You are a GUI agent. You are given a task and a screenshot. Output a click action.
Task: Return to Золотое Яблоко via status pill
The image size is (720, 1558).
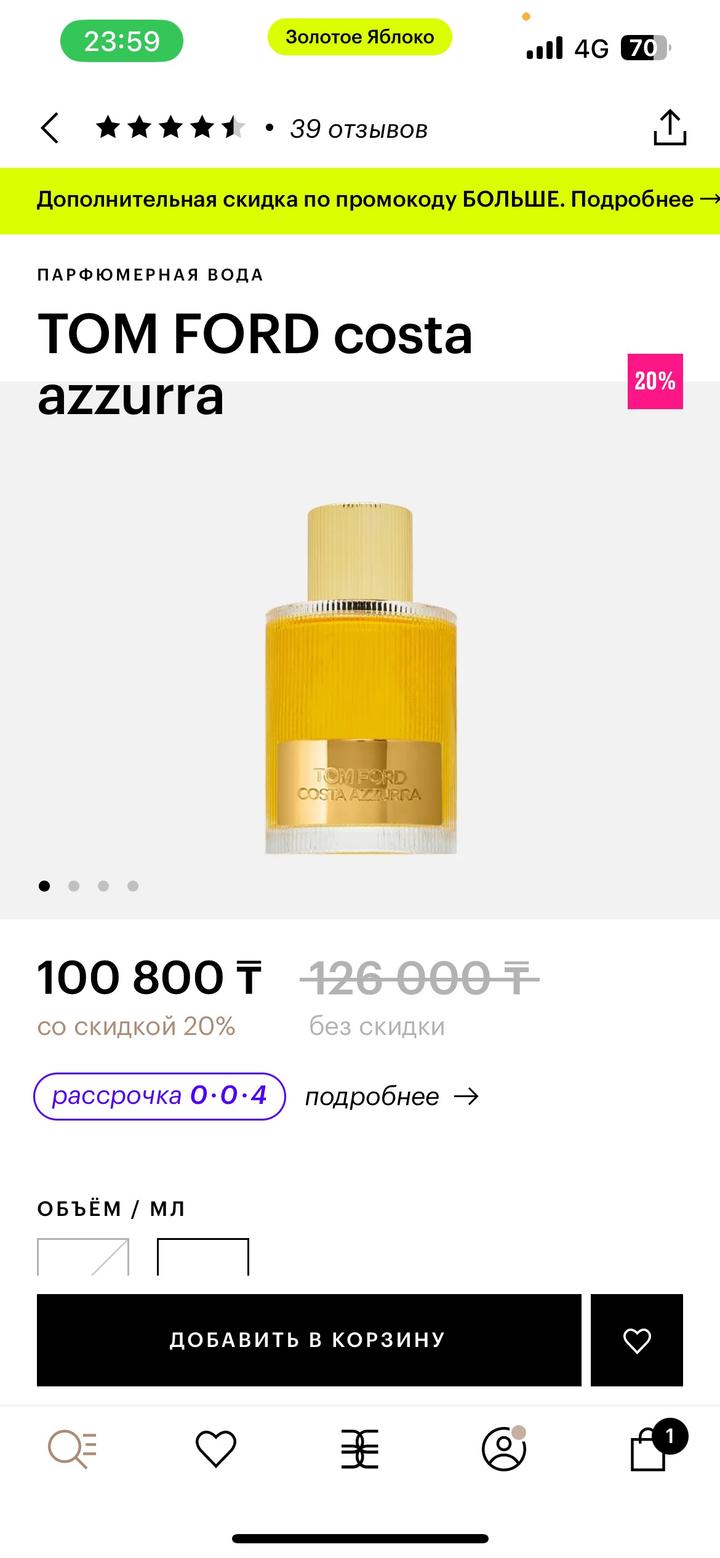click(x=359, y=38)
